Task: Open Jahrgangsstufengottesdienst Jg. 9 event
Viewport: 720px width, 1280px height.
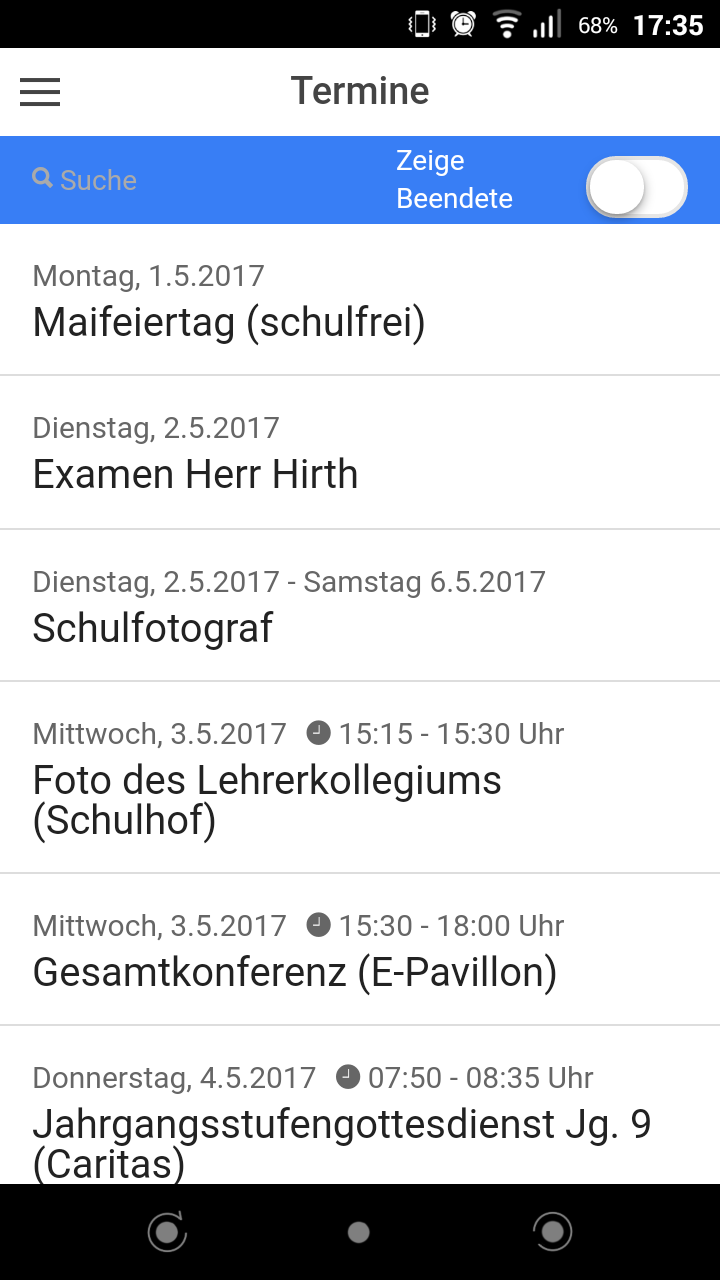Action: tap(360, 1105)
